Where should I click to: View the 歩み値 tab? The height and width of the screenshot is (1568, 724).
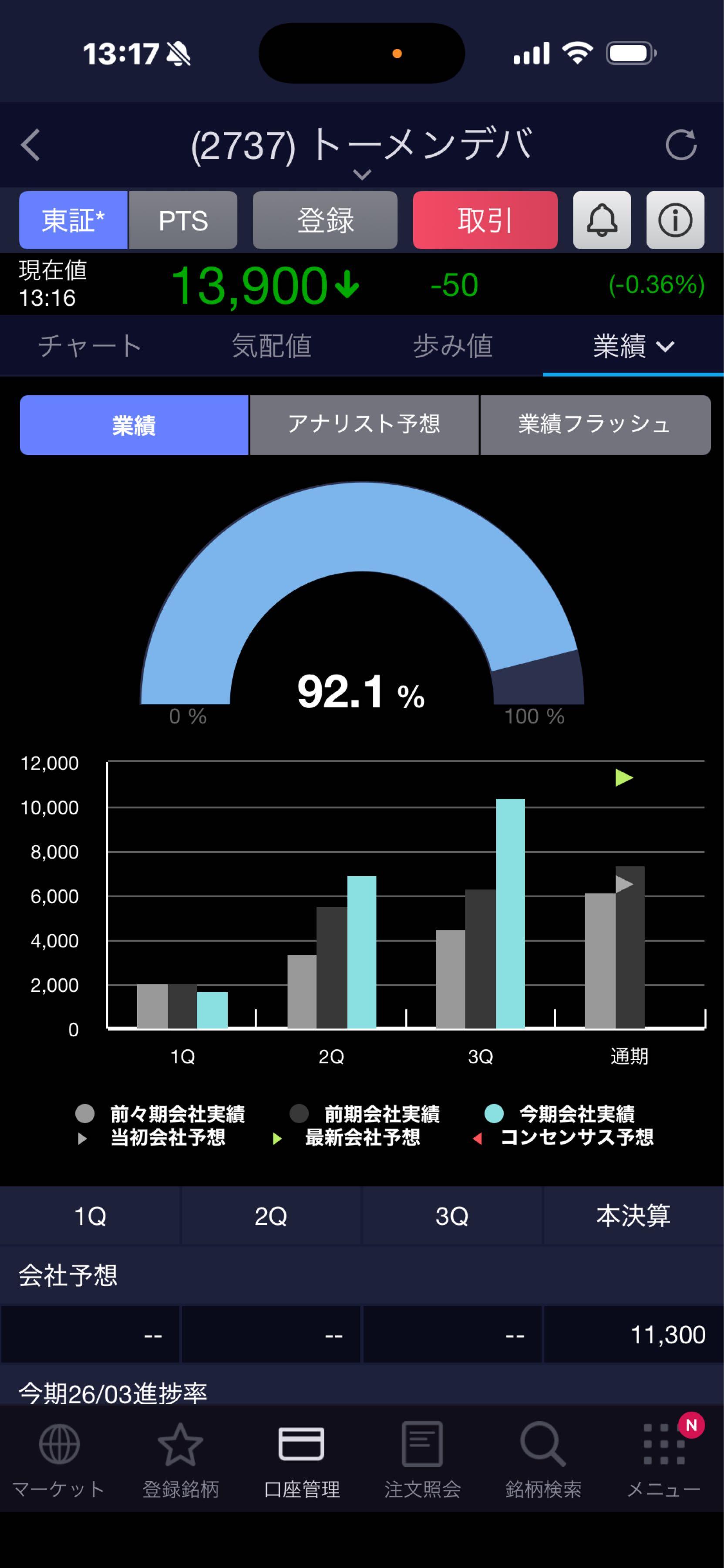453,346
